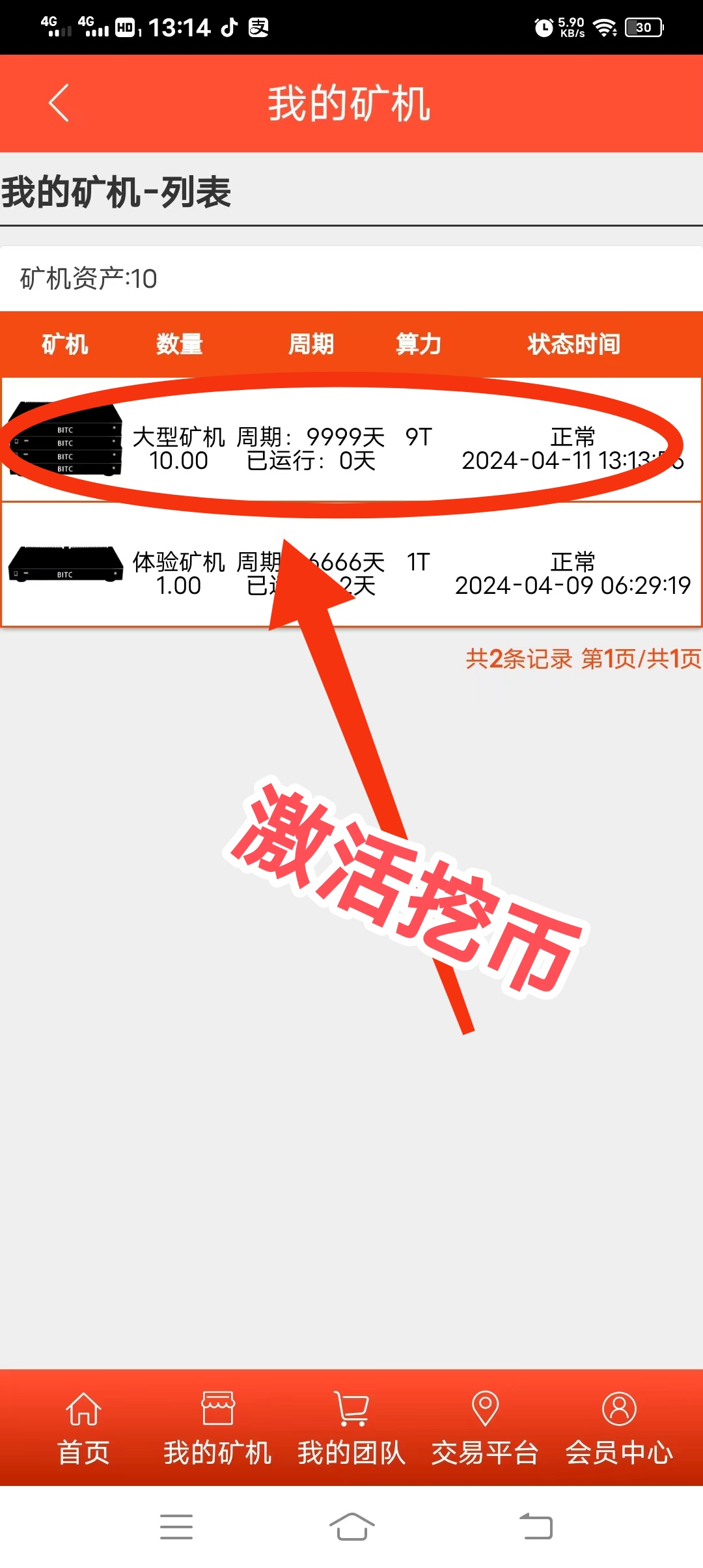Select the 大型矿机 miner row
Viewport: 703px width, 1568px height.
click(x=351, y=448)
